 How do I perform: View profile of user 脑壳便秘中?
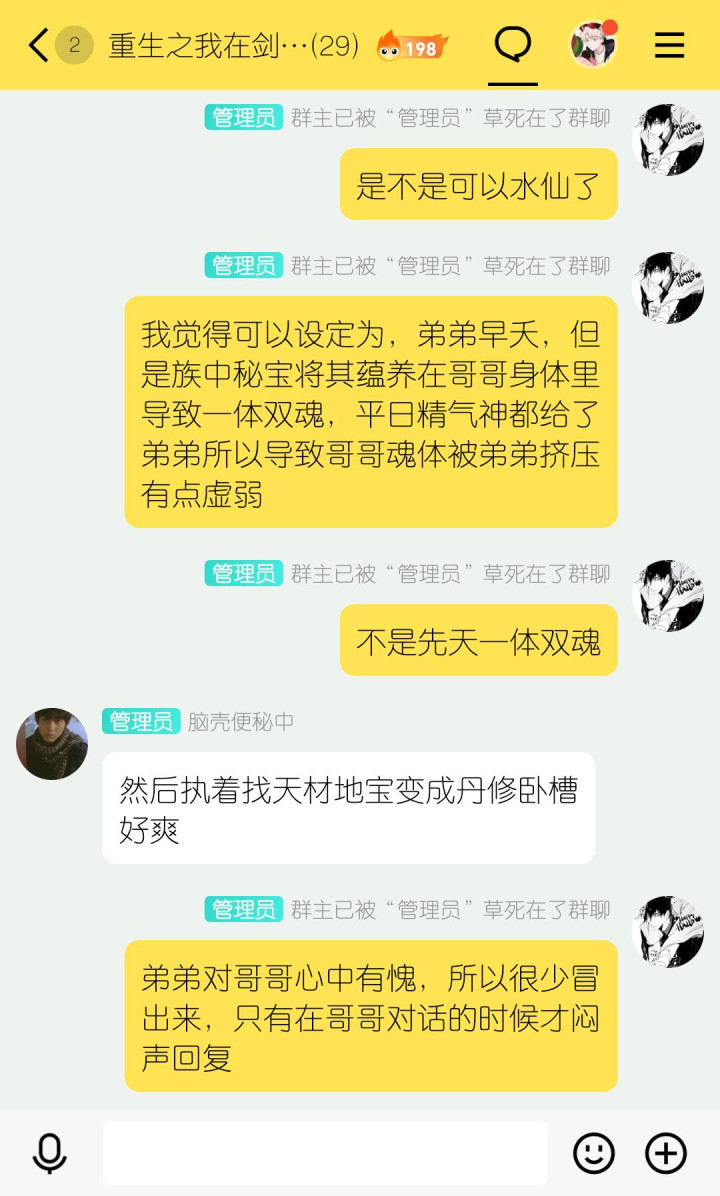tap(52, 744)
